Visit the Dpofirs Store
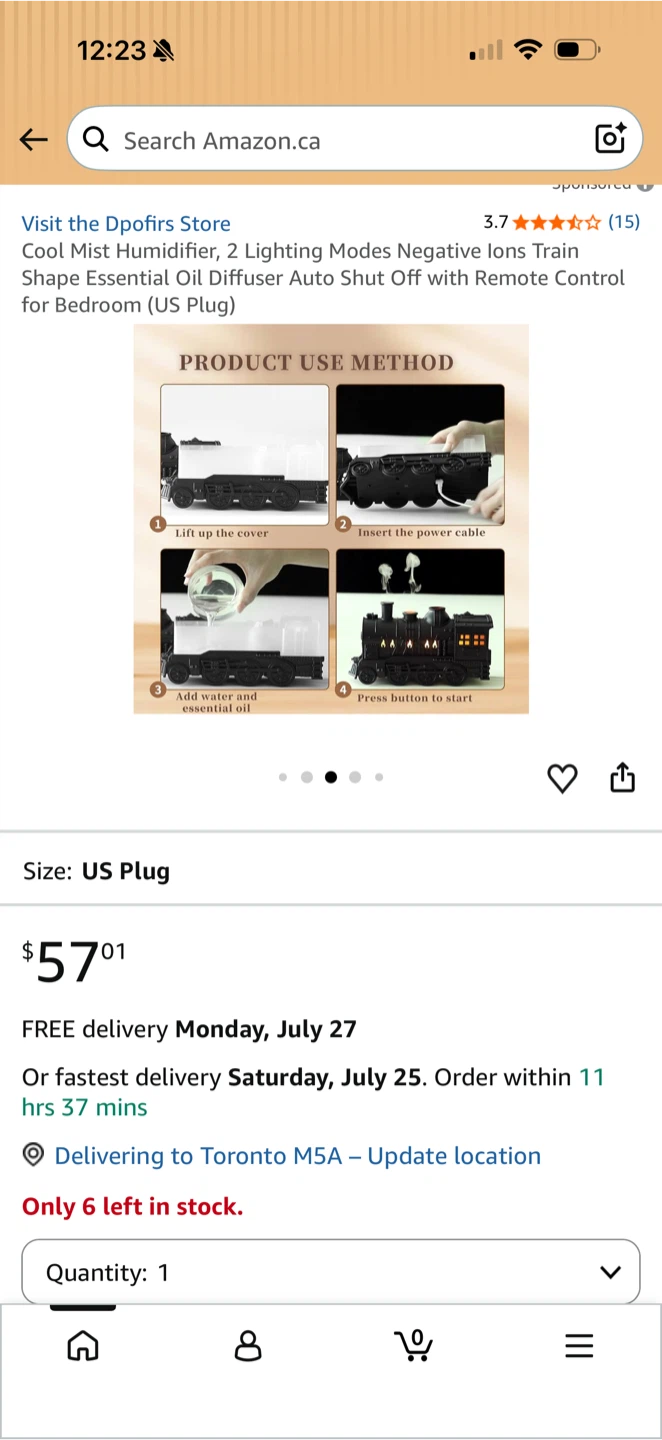This screenshot has height=1440, width=662. click(x=126, y=223)
